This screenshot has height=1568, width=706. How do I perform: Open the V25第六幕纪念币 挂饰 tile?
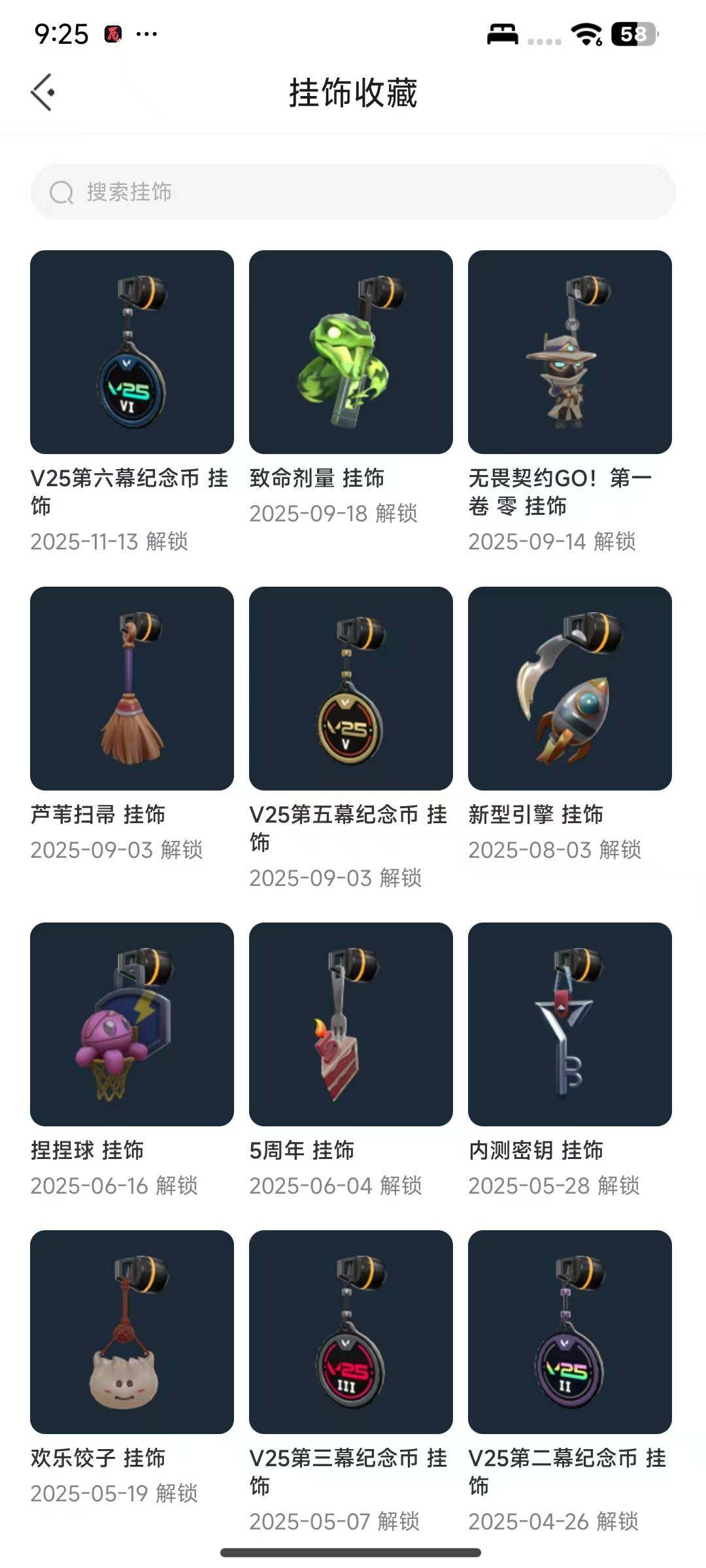pos(132,352)
